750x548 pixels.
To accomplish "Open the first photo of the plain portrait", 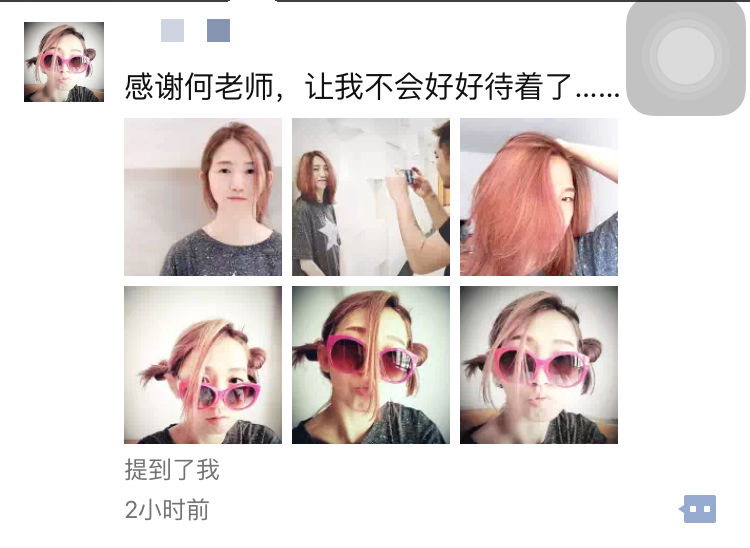I will 203,197.
